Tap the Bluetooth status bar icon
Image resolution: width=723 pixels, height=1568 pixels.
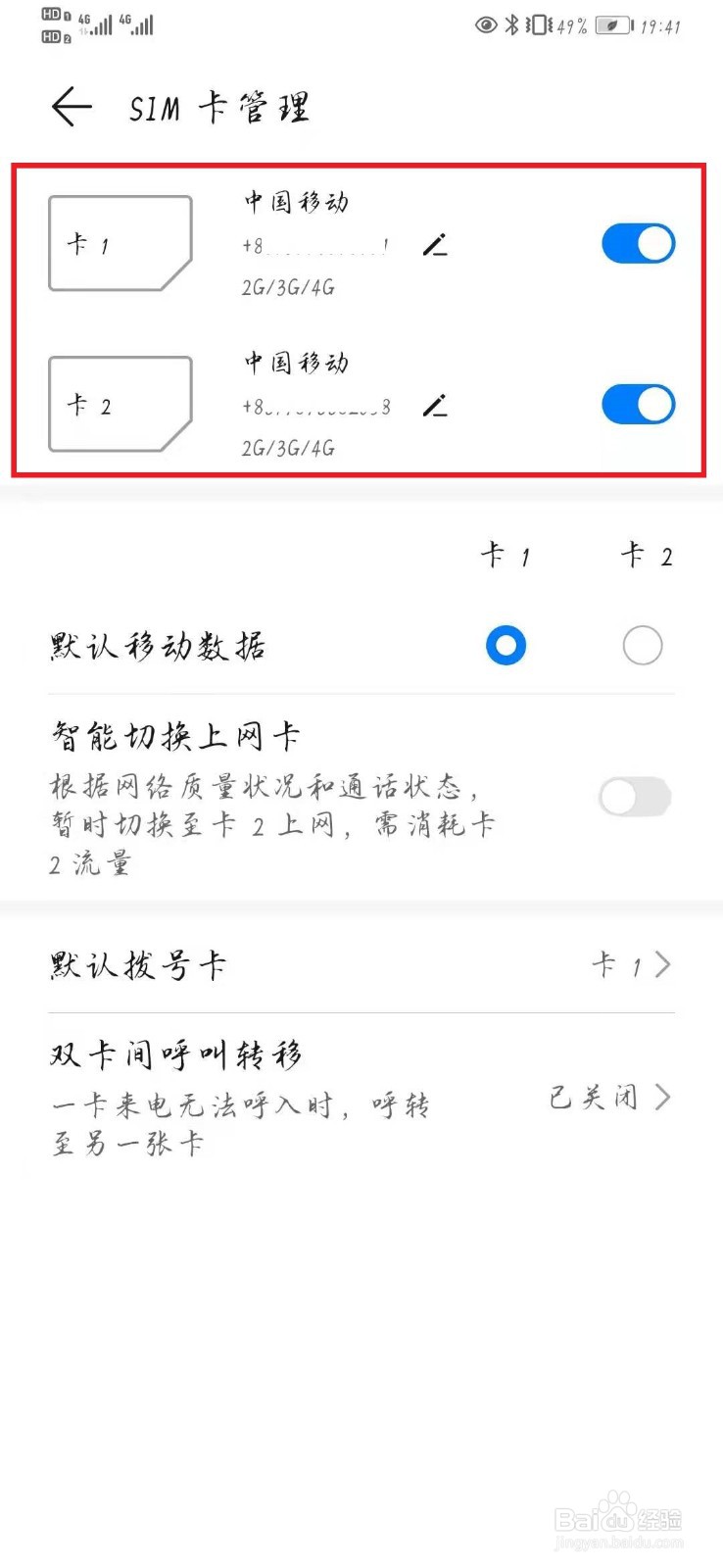513,26
